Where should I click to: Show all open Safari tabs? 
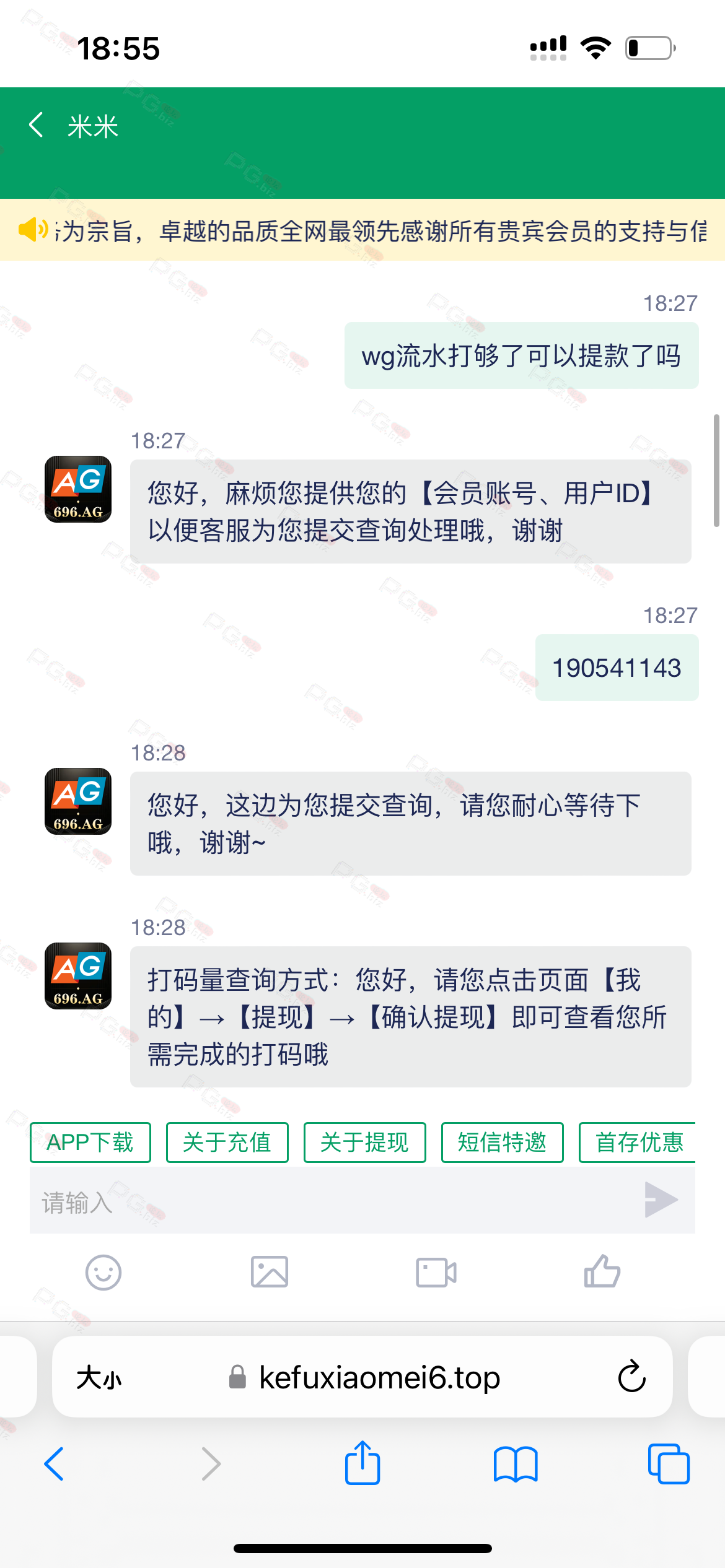pos(669,1464)
